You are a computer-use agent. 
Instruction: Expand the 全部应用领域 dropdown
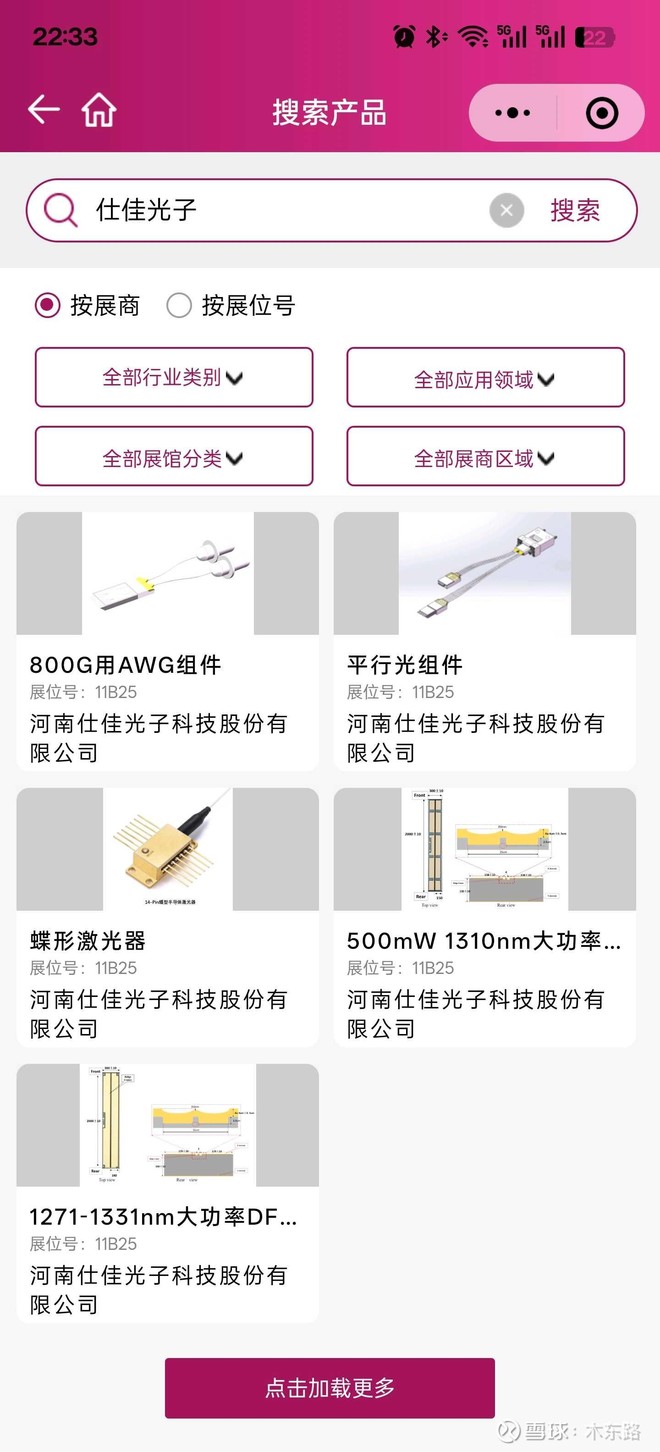tap(485, 379)
